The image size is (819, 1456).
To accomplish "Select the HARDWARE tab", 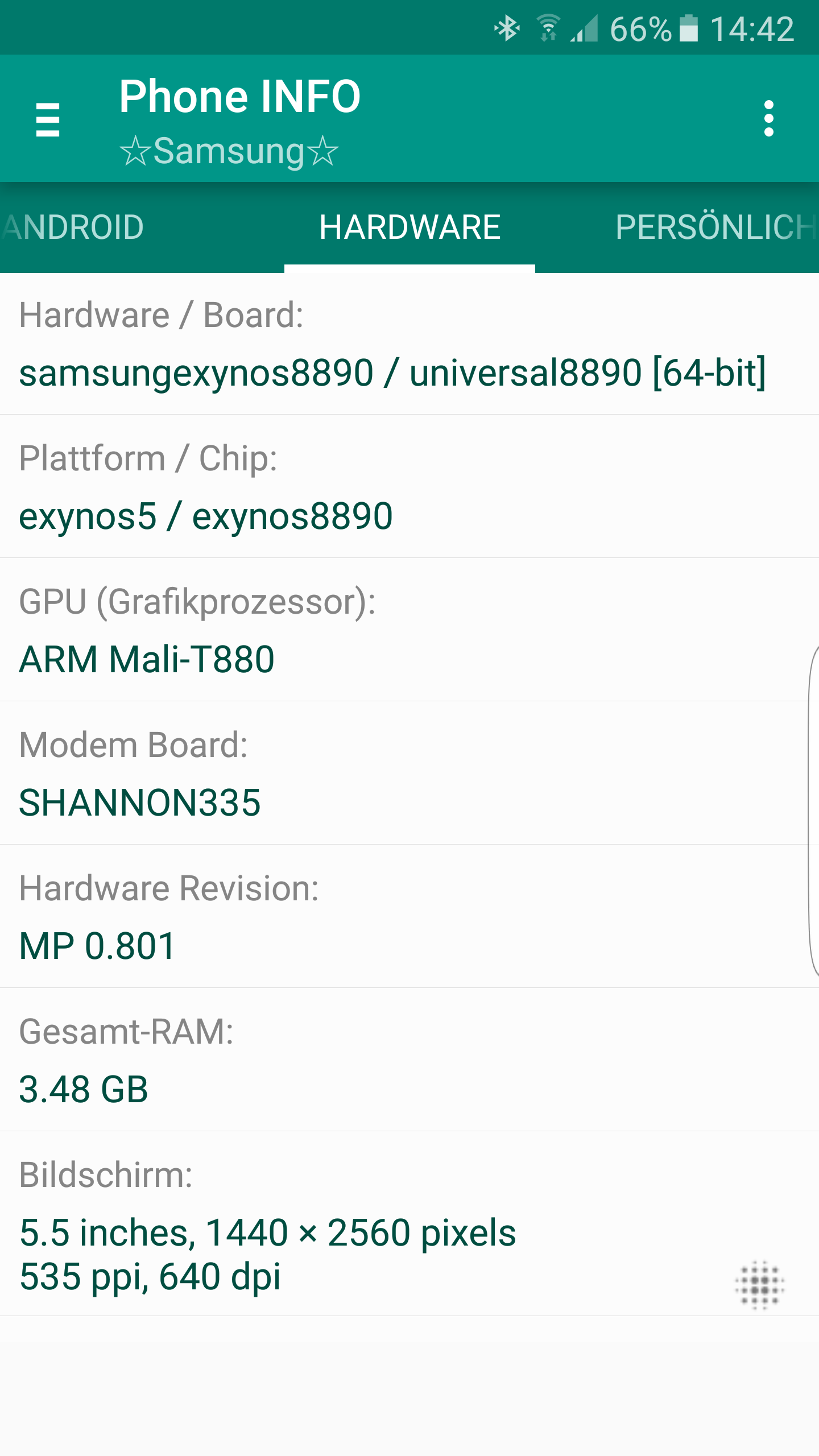I will (x=409, y=227).
